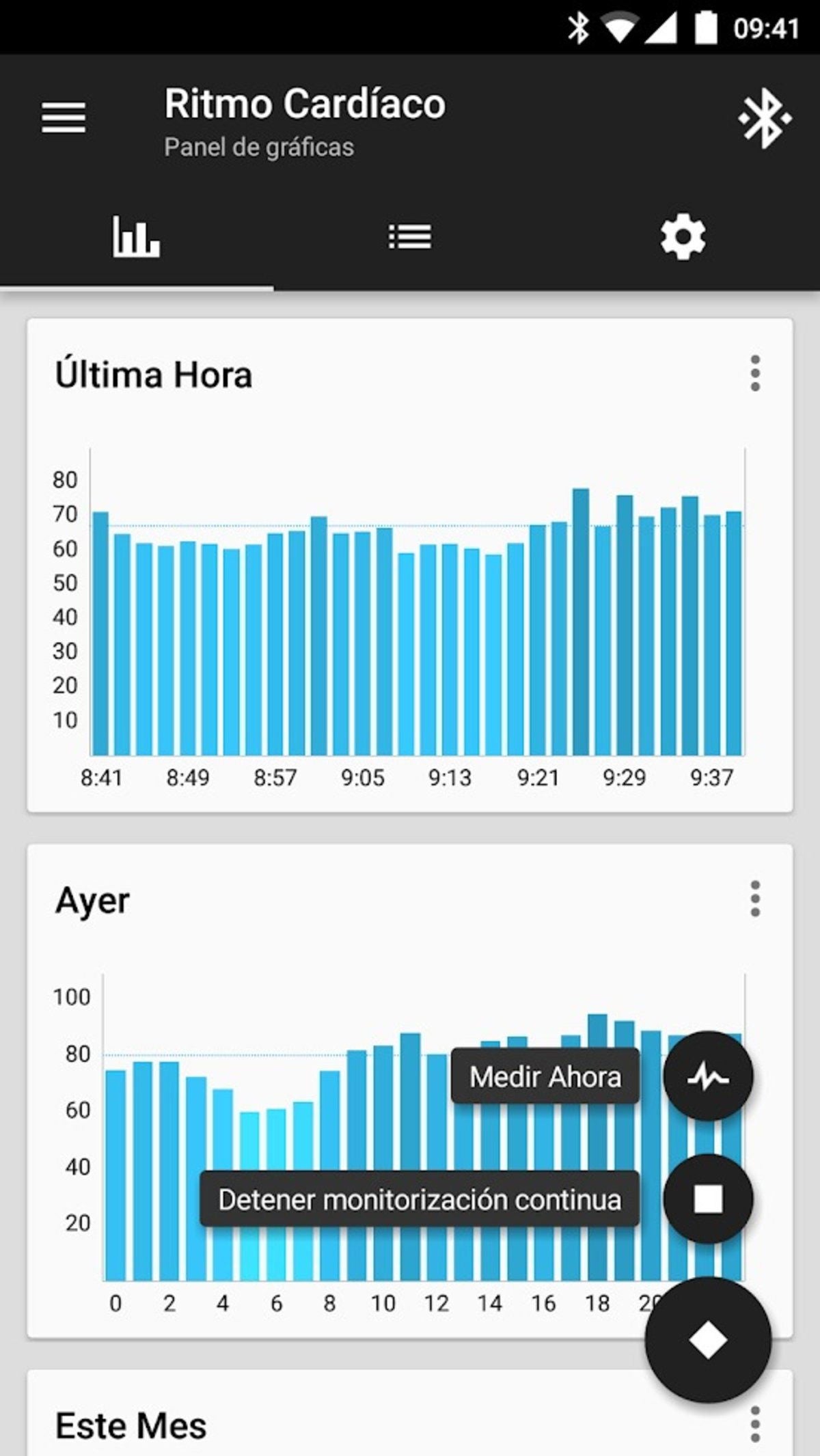Tap the Bluetooth connection icon in app bar
The image size is (820, 1456).
pyautogui.click(x=764, y=118)
